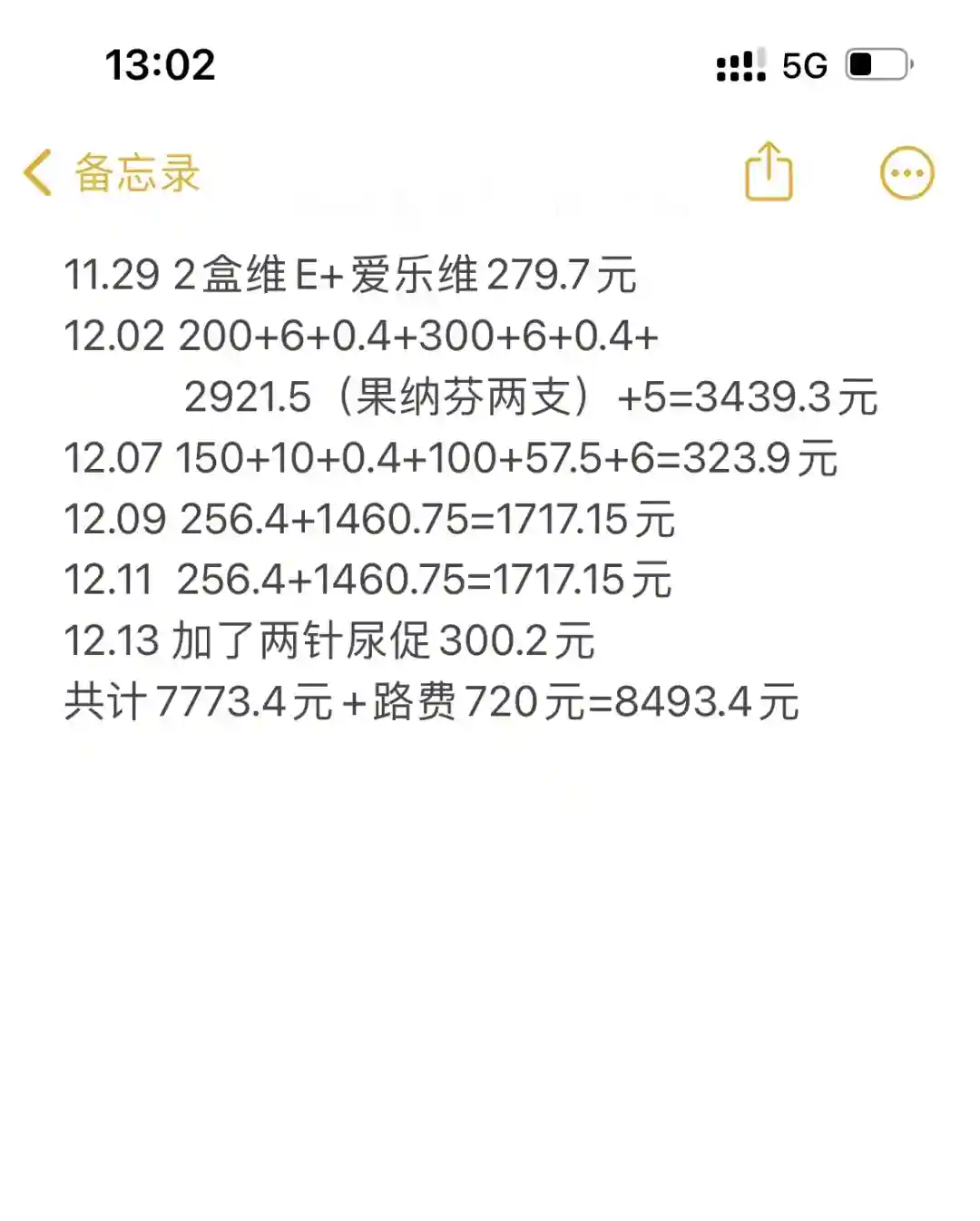The height and width of the screenshot is (1221, 980).
Task: Share this note
Action: click(x=769, y=171)
